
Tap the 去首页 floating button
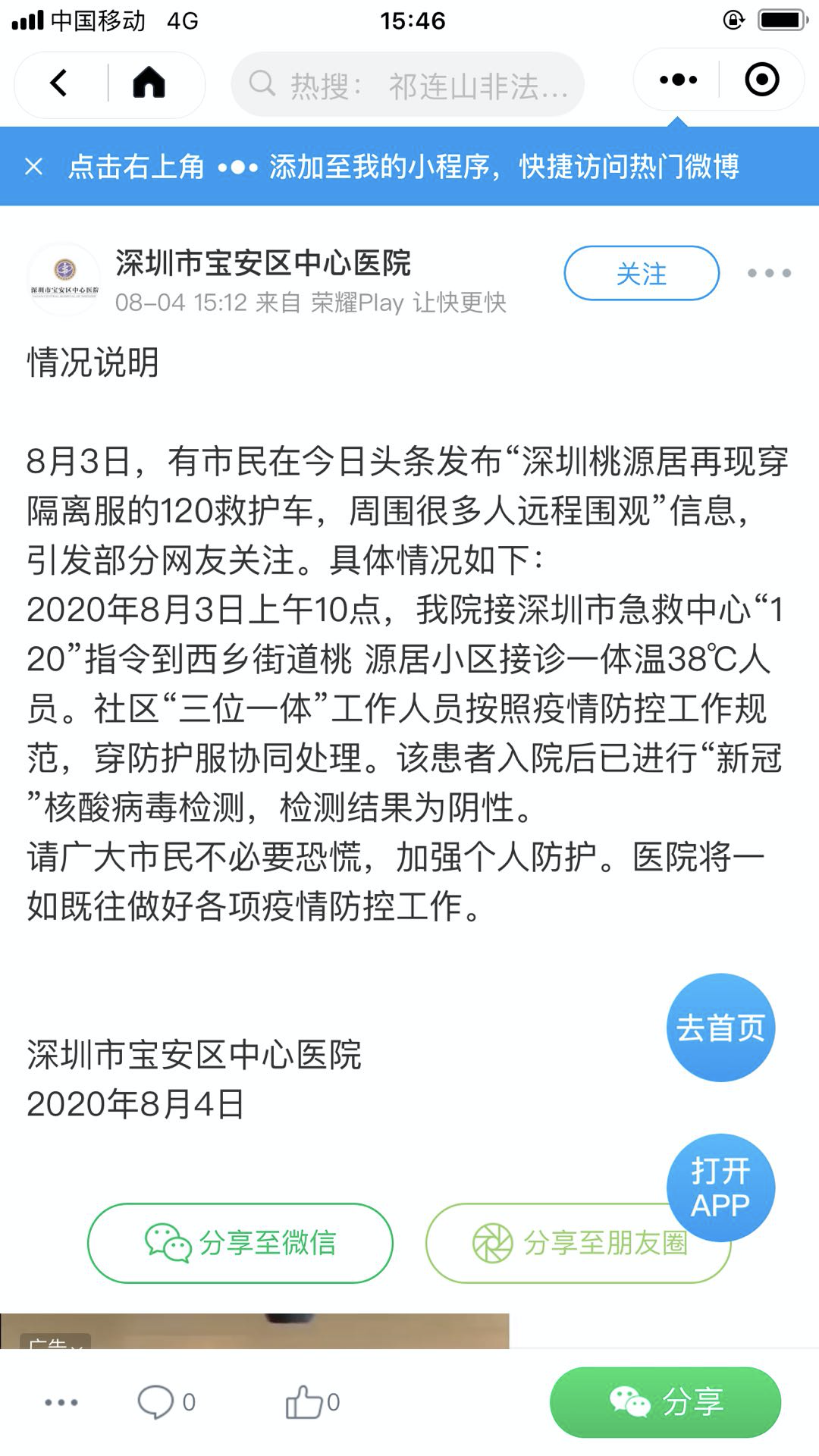[x=721, y=1028]
